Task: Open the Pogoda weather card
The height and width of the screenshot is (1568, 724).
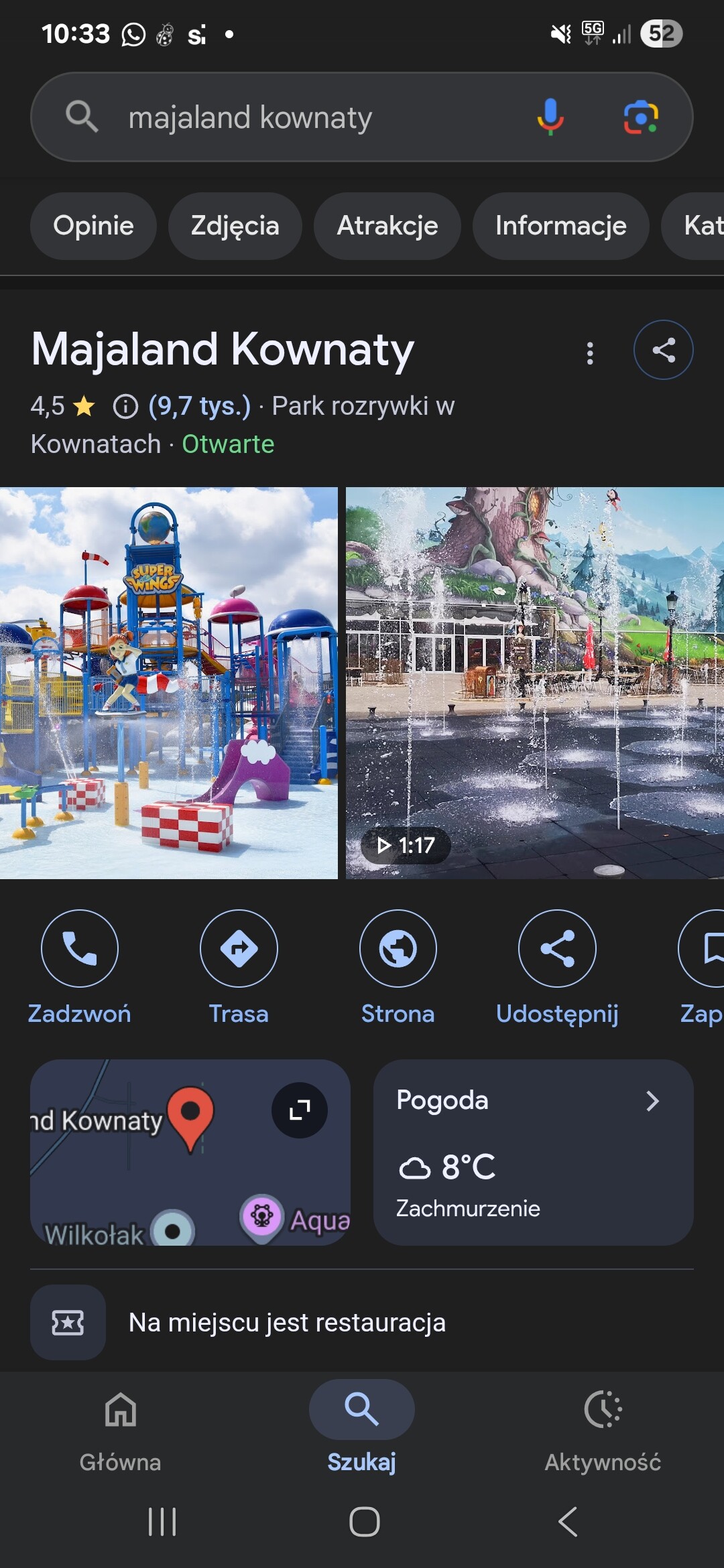Action: [x=533, y=1152]
